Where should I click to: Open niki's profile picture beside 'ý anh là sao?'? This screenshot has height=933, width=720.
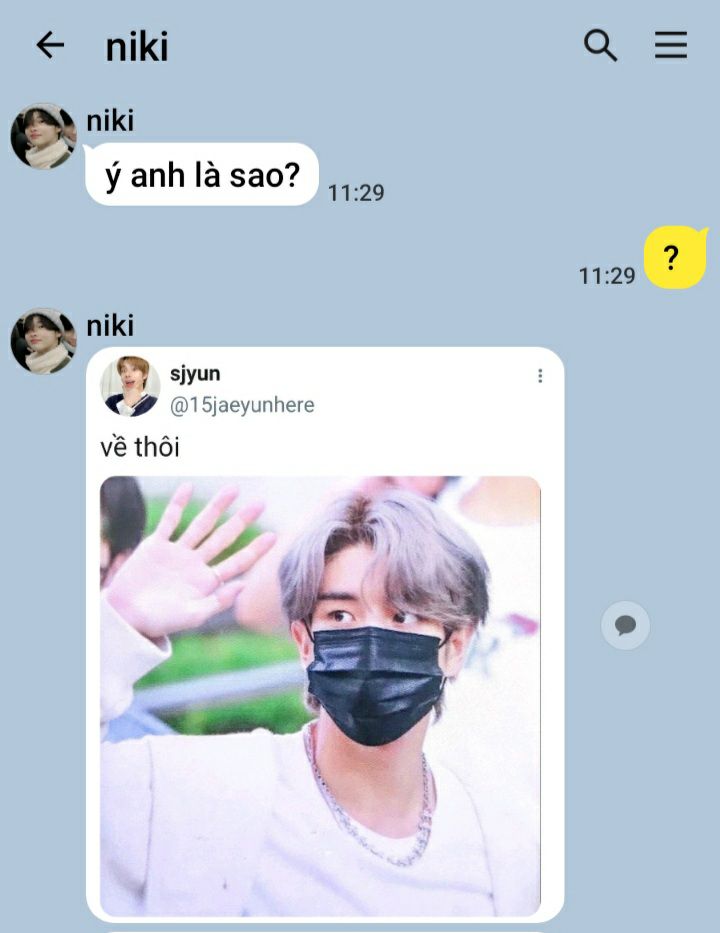[43, 136]
